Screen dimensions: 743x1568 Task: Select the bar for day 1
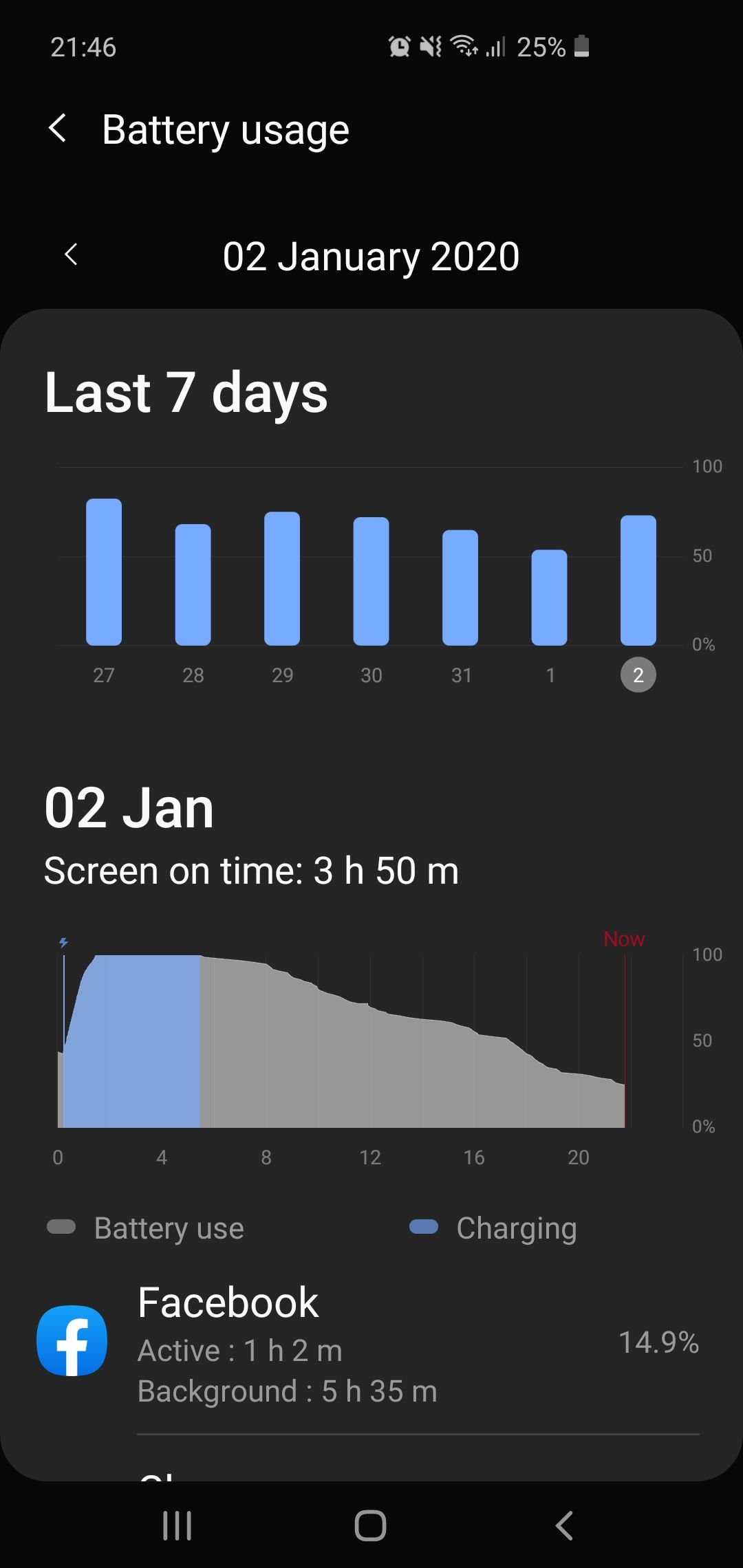tap(550, 597)
